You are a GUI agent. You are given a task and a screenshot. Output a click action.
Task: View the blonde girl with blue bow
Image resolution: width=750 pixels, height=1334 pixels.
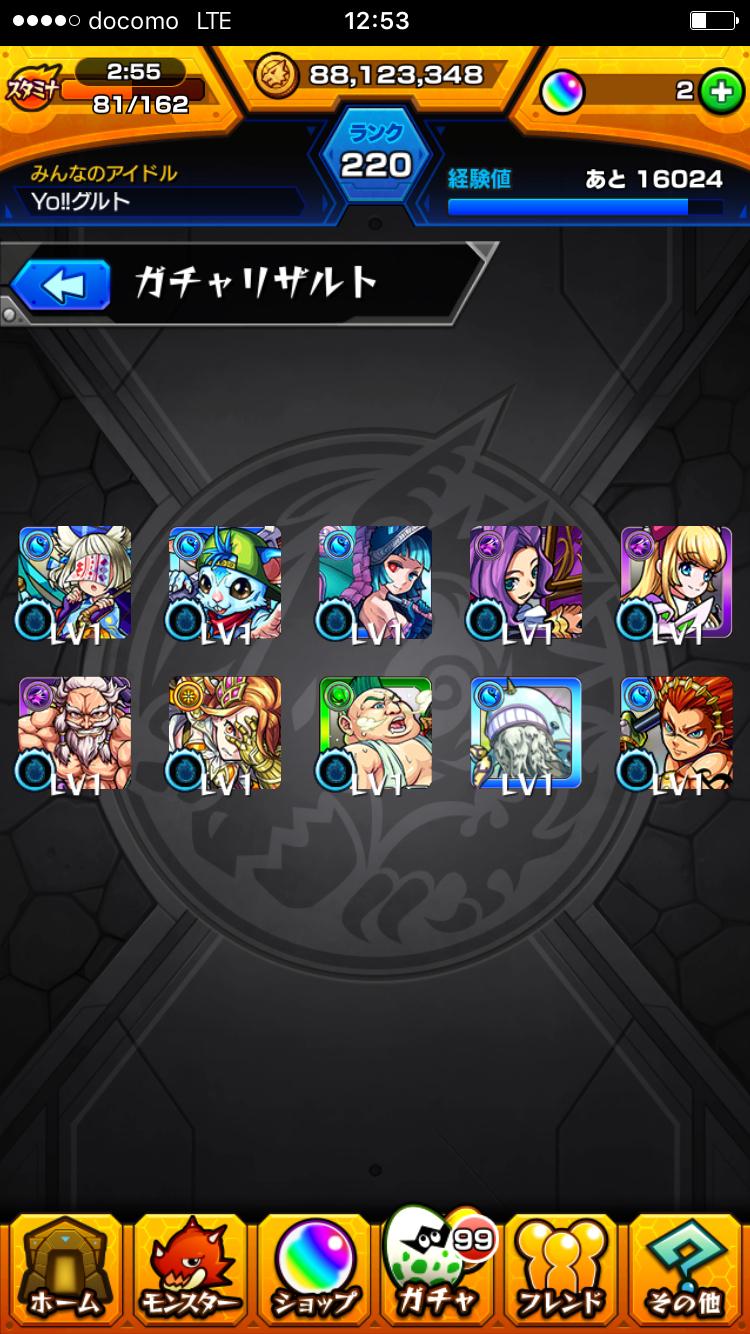[676, 582]
